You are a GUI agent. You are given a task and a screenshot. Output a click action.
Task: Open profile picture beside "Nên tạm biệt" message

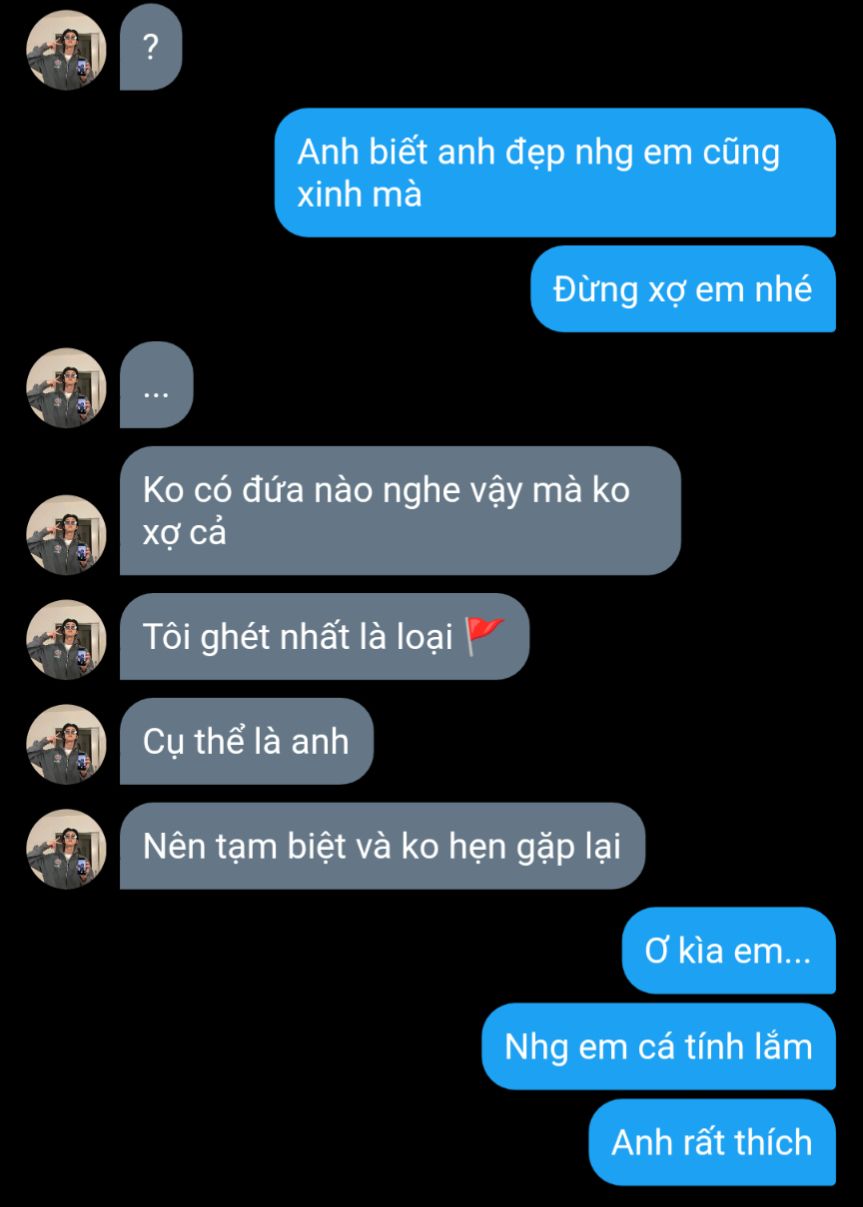(66, 849)
